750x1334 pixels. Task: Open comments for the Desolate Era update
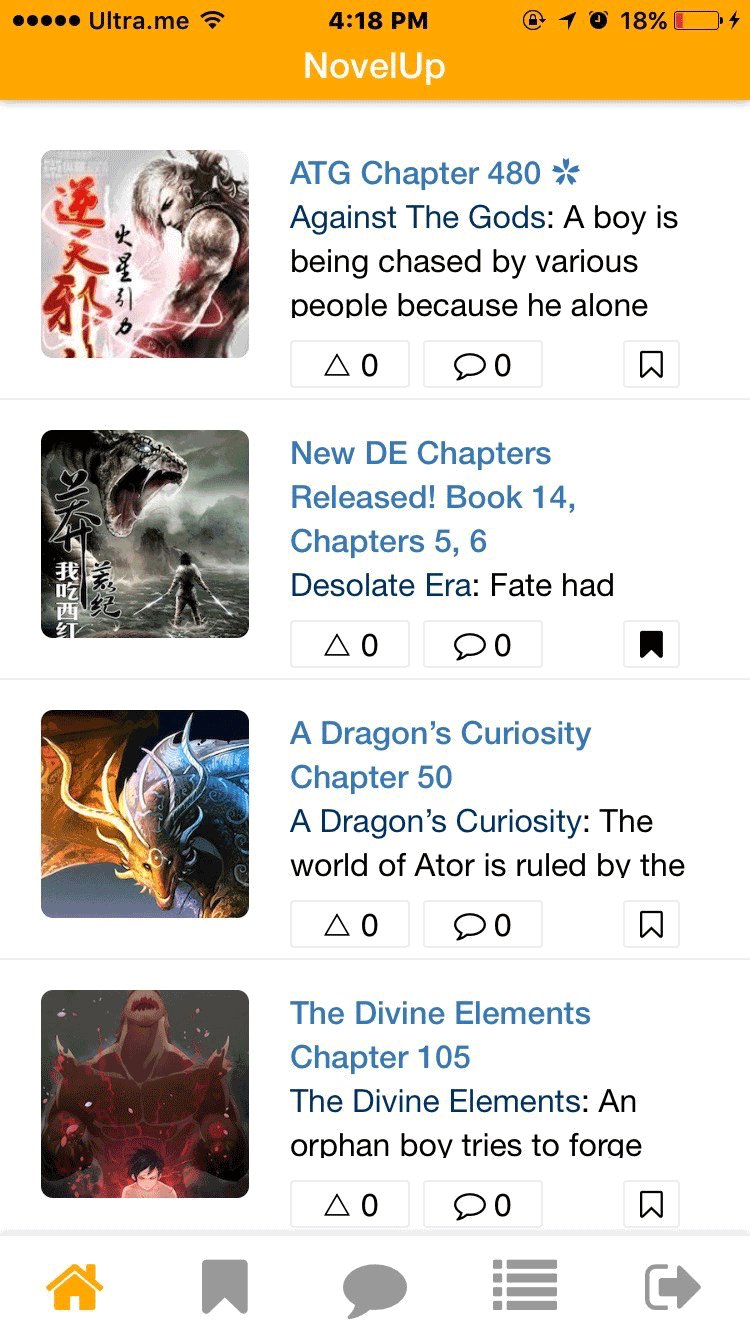pos(483,644)
